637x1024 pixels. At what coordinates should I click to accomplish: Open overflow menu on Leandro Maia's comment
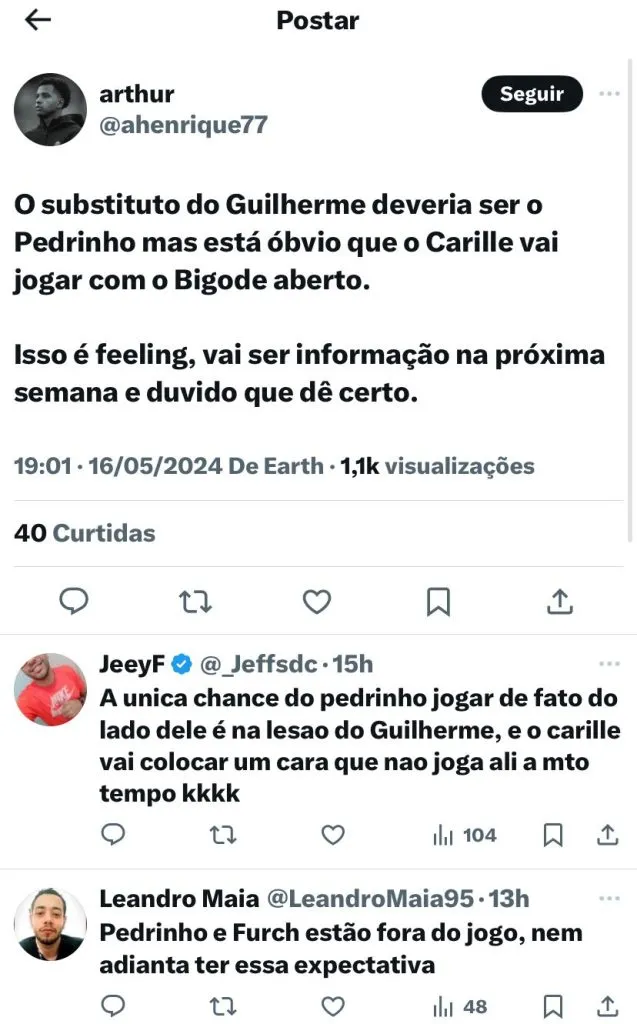click(609, 899)
